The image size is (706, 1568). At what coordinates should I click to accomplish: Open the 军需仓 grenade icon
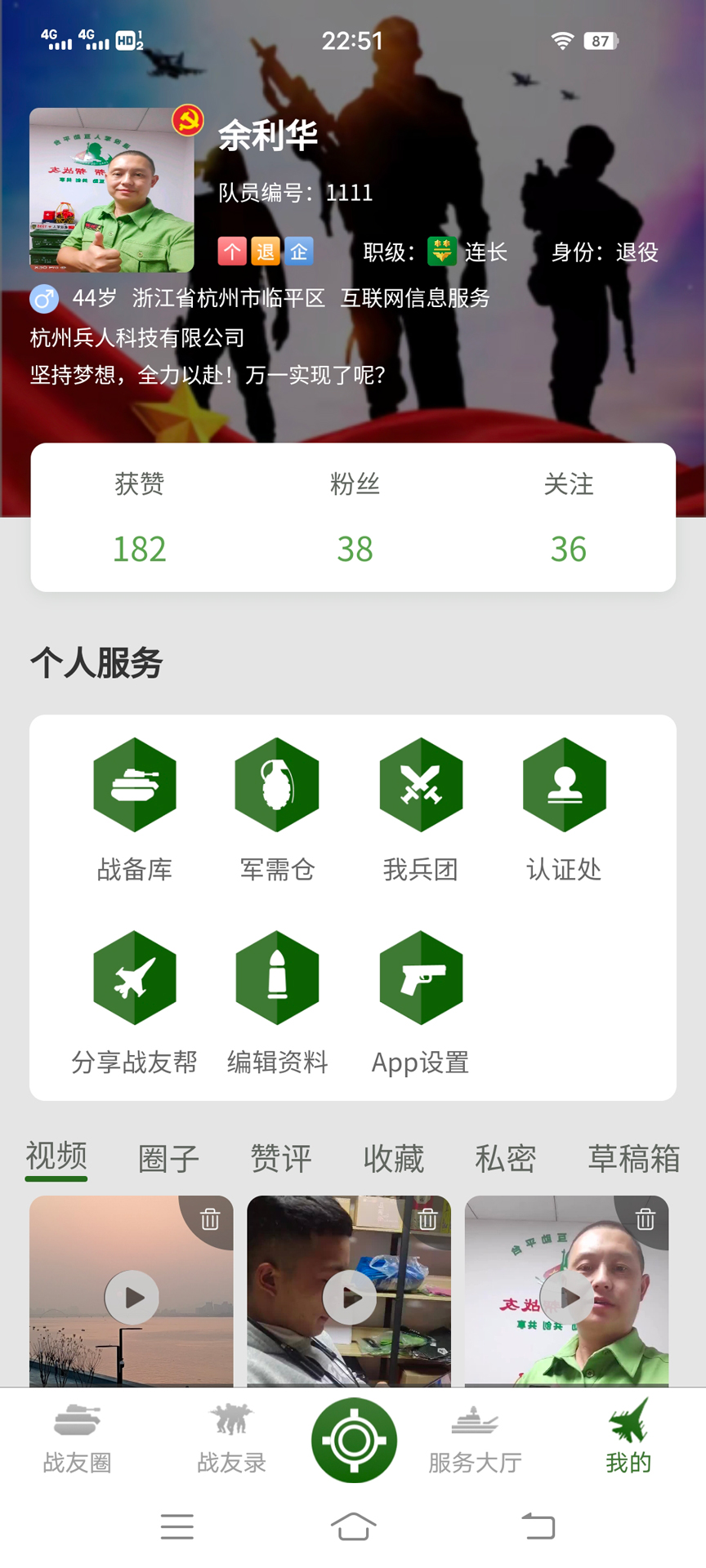point(277,786)
